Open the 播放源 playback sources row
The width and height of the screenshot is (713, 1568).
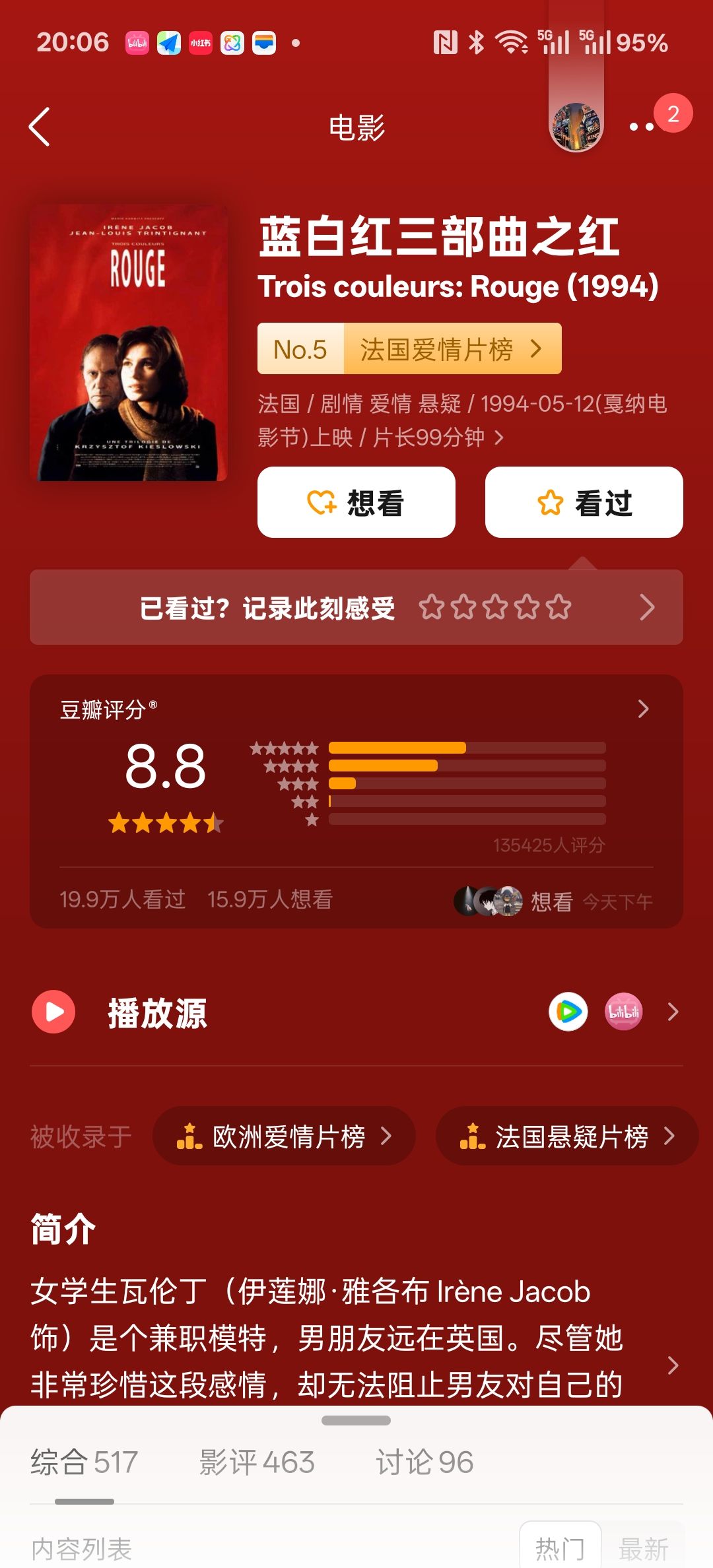coord(356,1012)
